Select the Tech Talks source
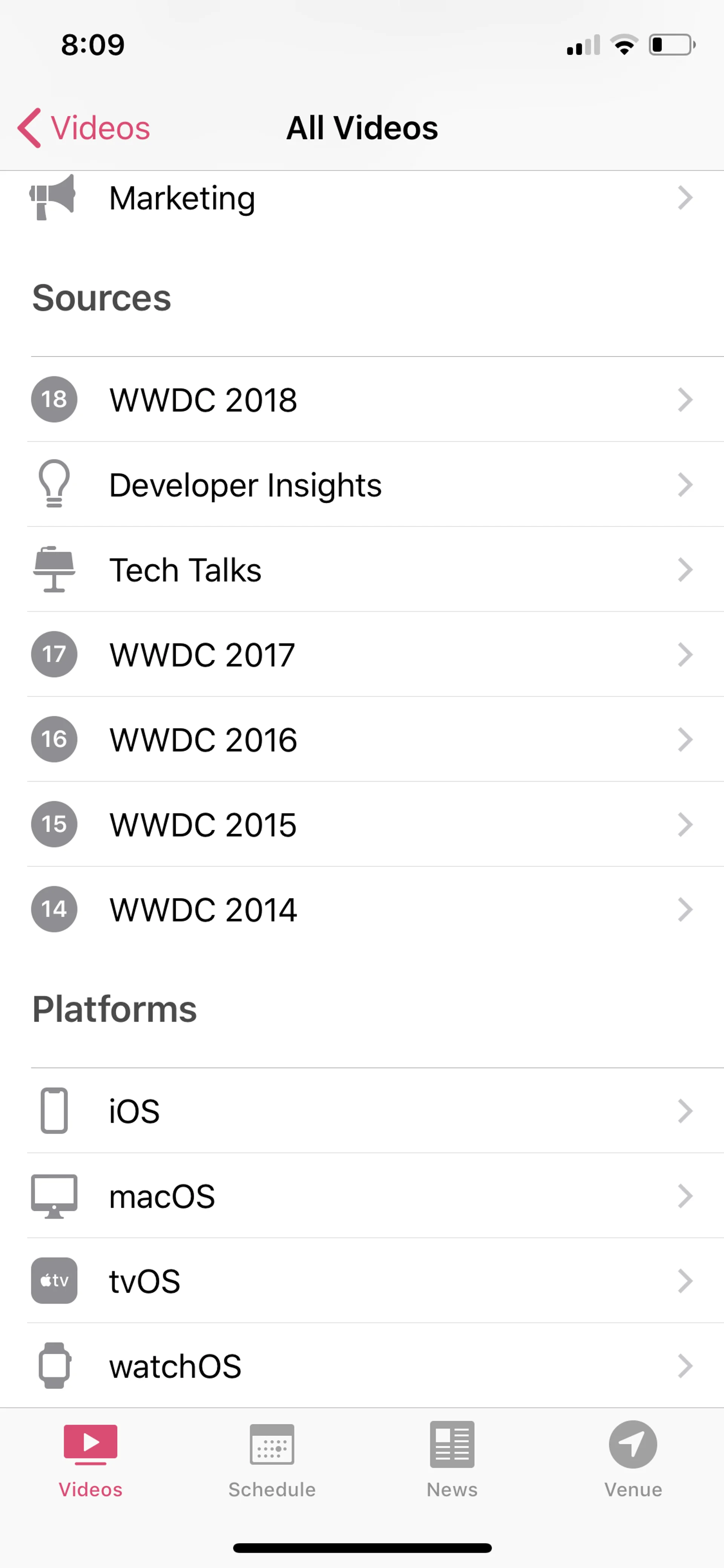Screen dimensions: 724x1568 (x=362, y=570)
